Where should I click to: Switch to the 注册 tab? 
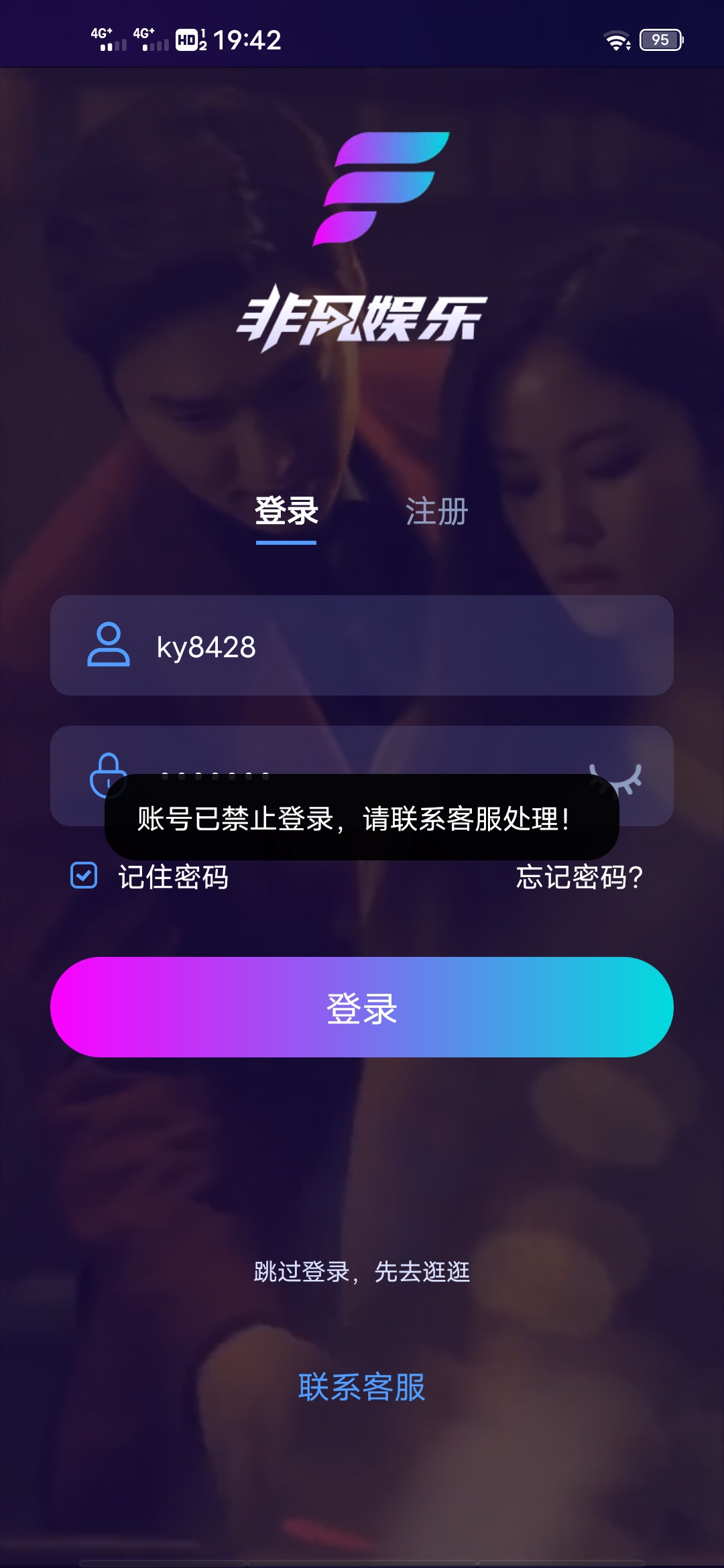[x=436, y=512]
